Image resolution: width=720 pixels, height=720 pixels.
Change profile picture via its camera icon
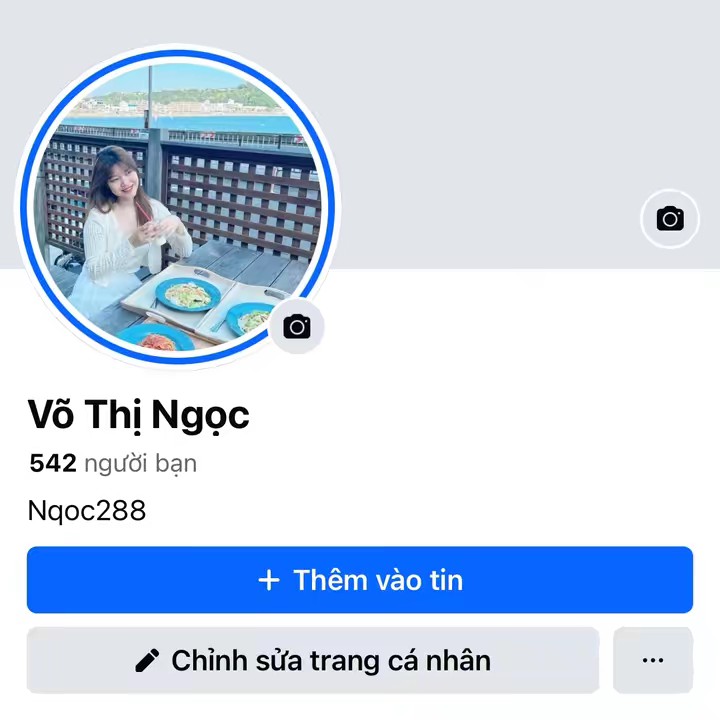297,326
